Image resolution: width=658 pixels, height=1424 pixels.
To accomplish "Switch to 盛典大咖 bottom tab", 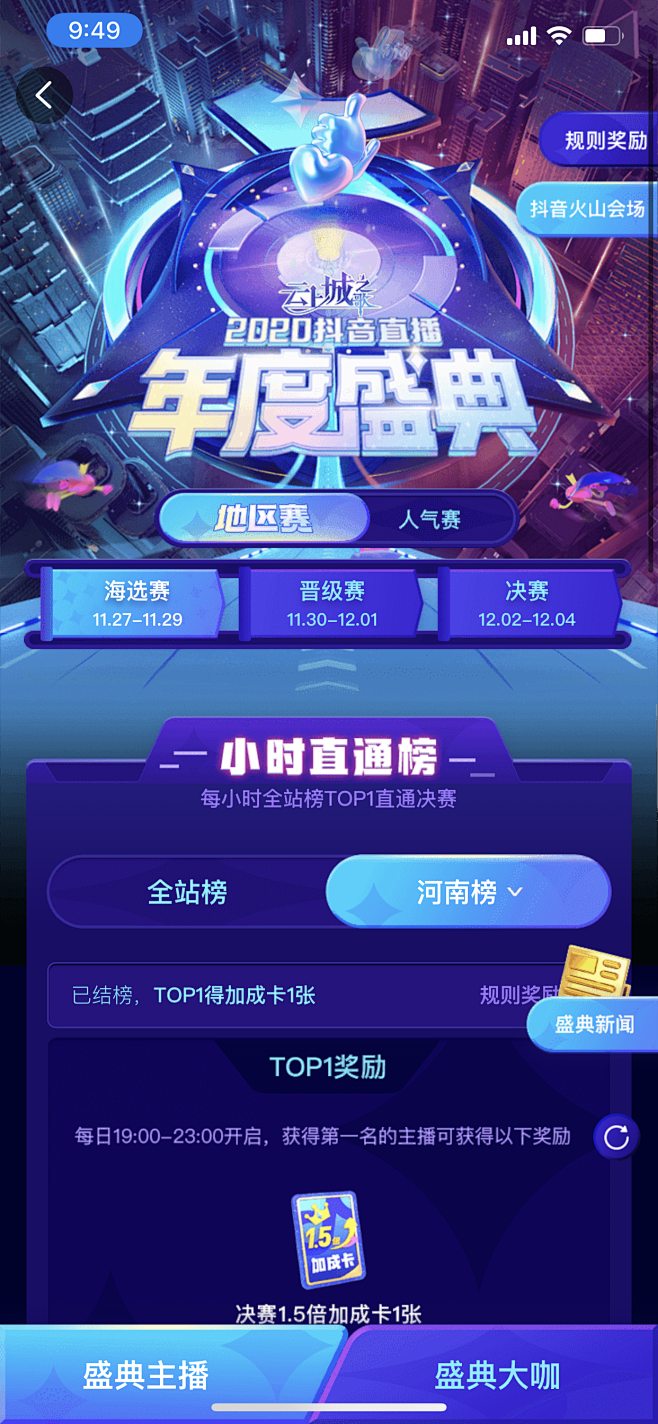I will tap(497, 1375).
